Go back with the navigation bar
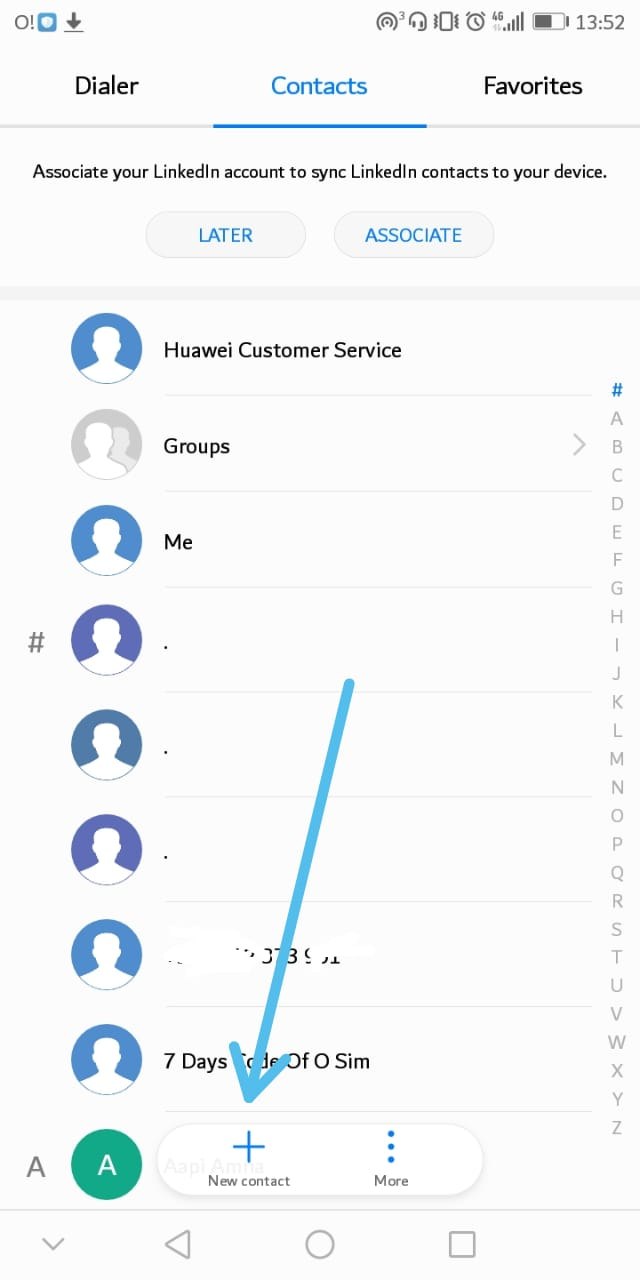The image size is (640, 1280). (x=177, y=1244)
